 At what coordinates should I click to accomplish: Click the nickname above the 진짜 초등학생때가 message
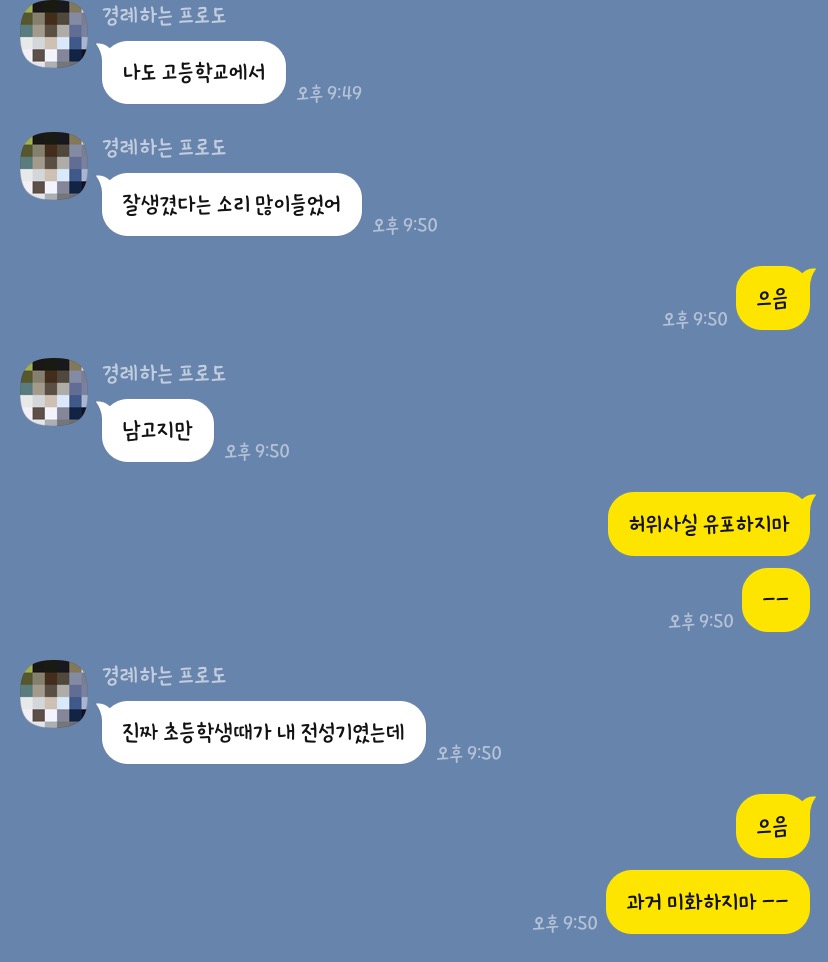click(163, 675)
